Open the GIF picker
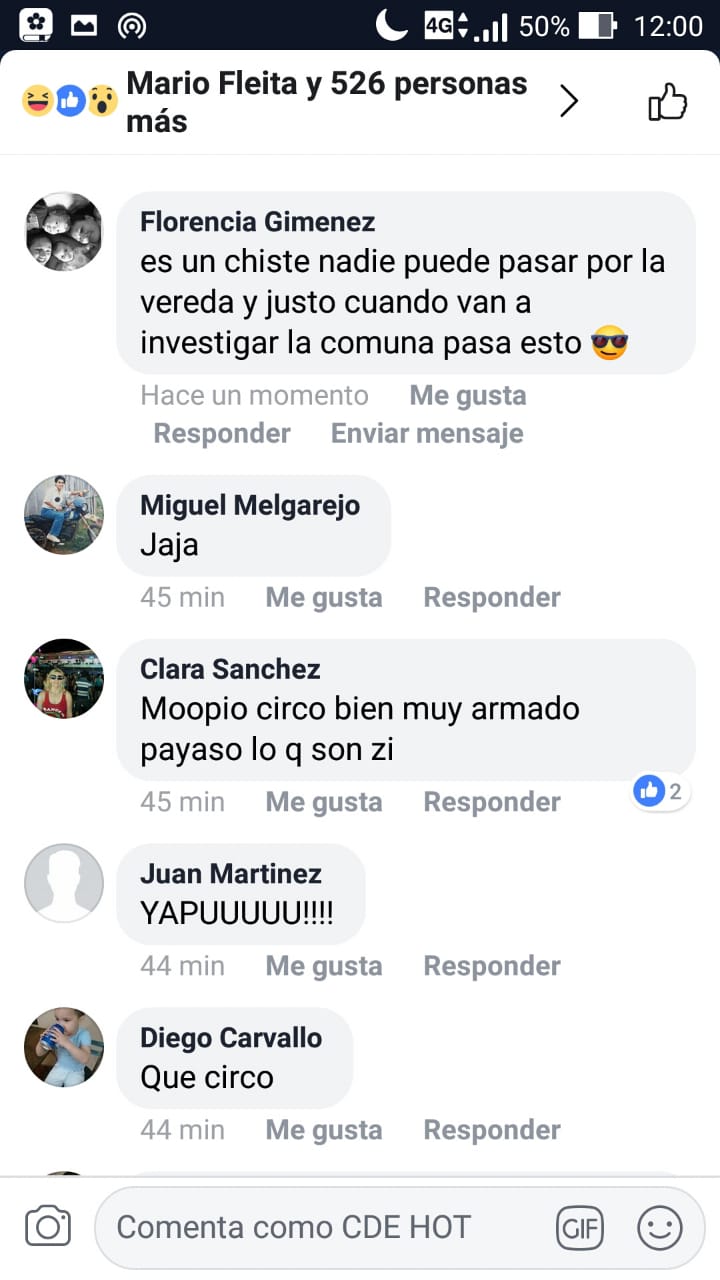 click(x=580, y=1228)
